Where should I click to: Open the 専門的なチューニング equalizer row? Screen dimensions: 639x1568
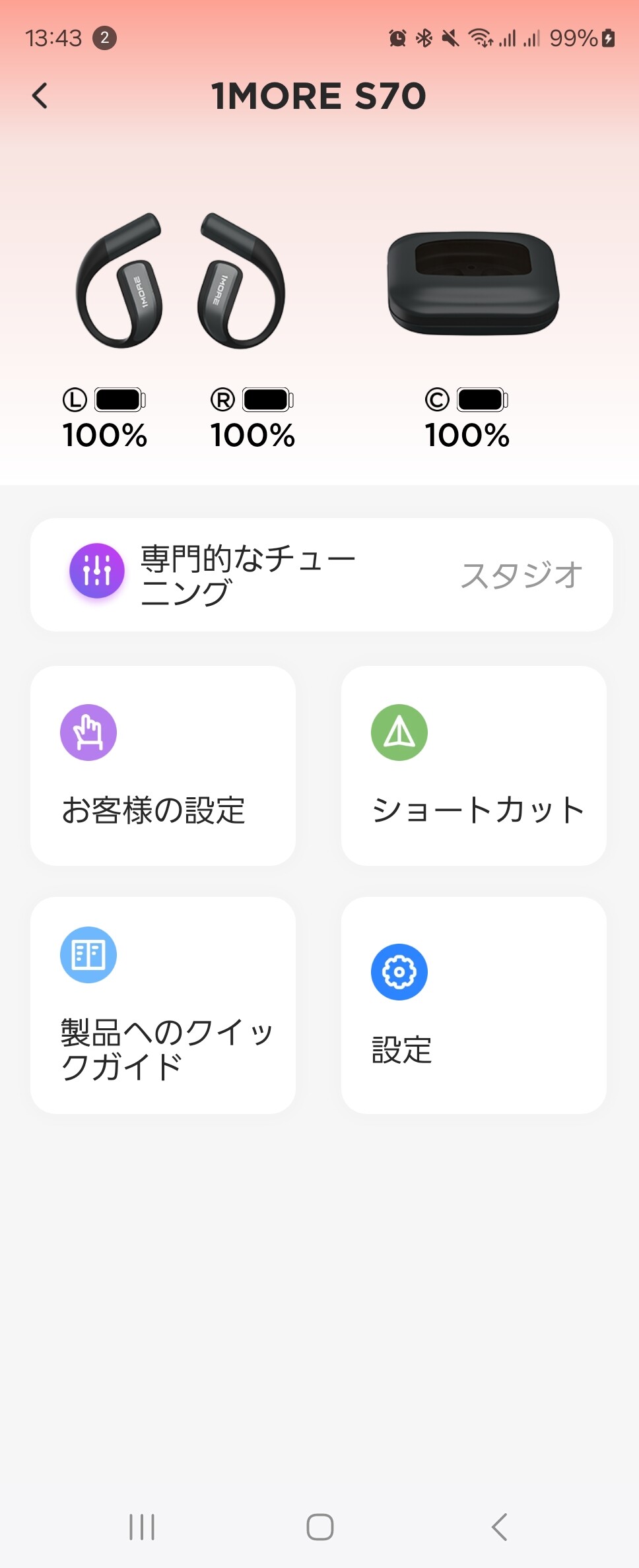(x=321, y=575)
